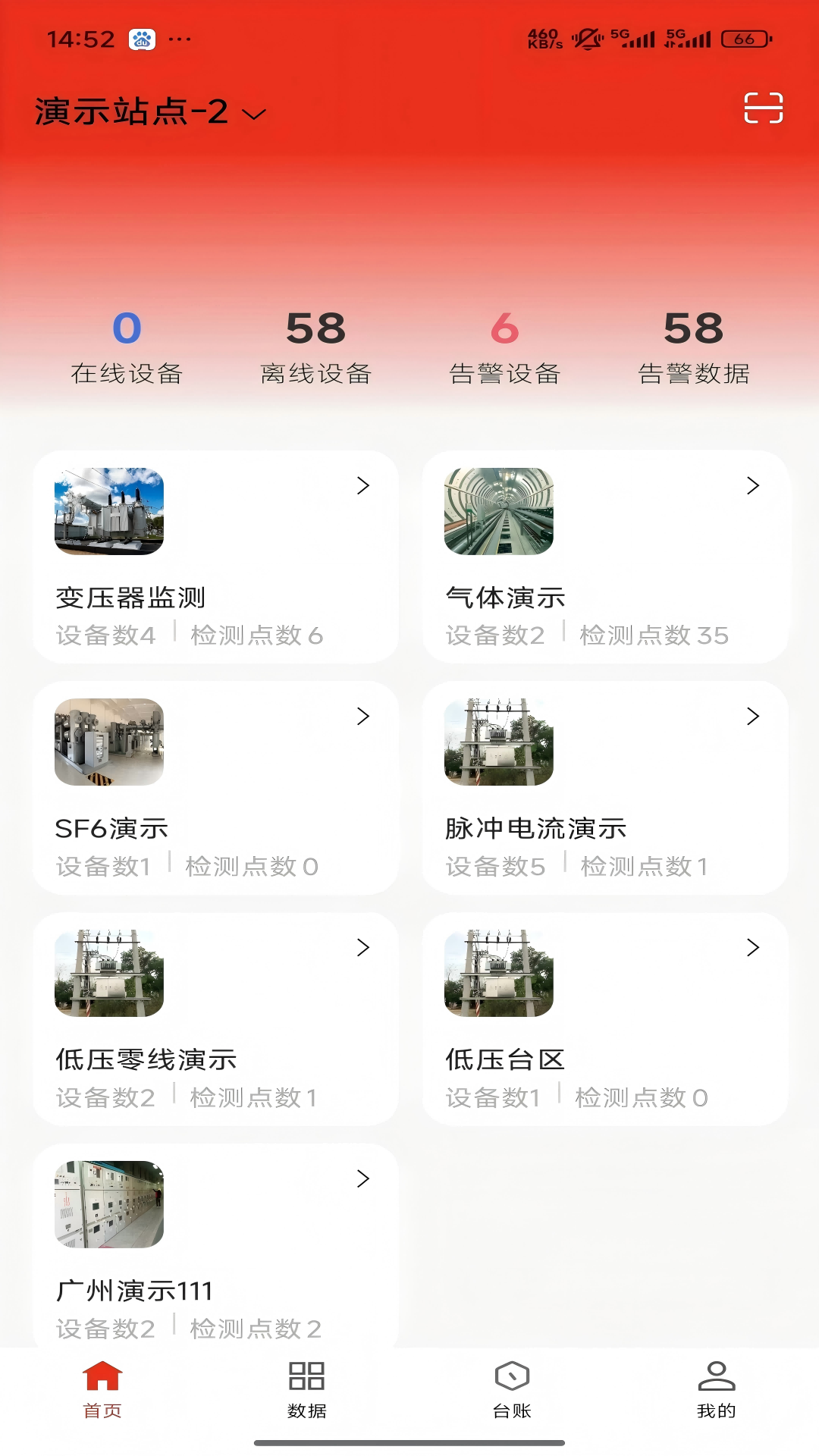Screen dimensions: 819x1456
Task: View the 离线设备 list
Action: (315, 347)
